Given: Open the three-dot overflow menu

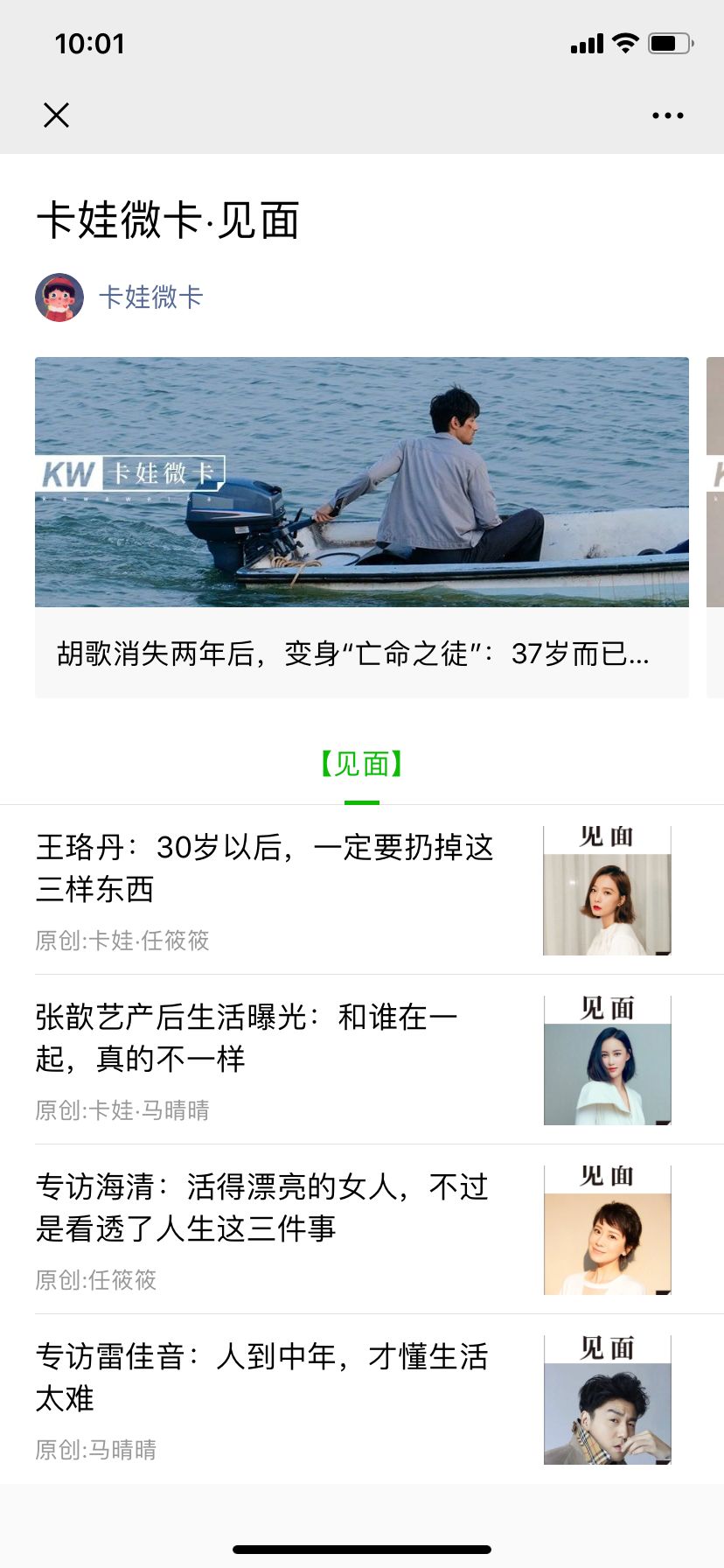Looking at the screenshot, I should coord(667,115).
